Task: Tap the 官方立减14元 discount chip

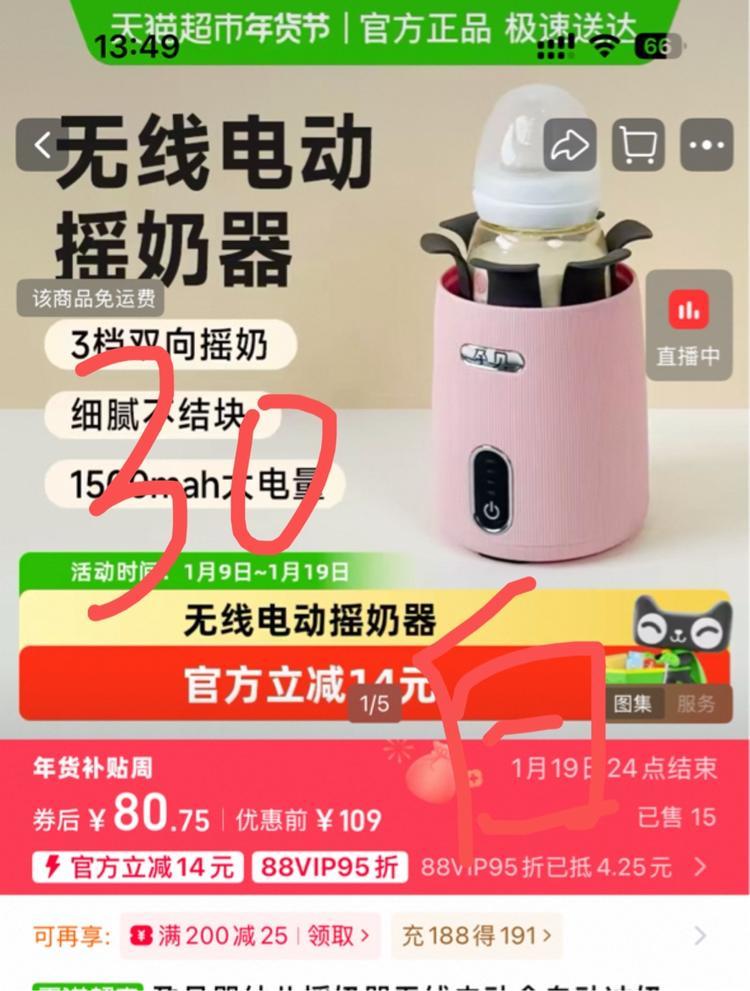Action: tap(138, 865)
